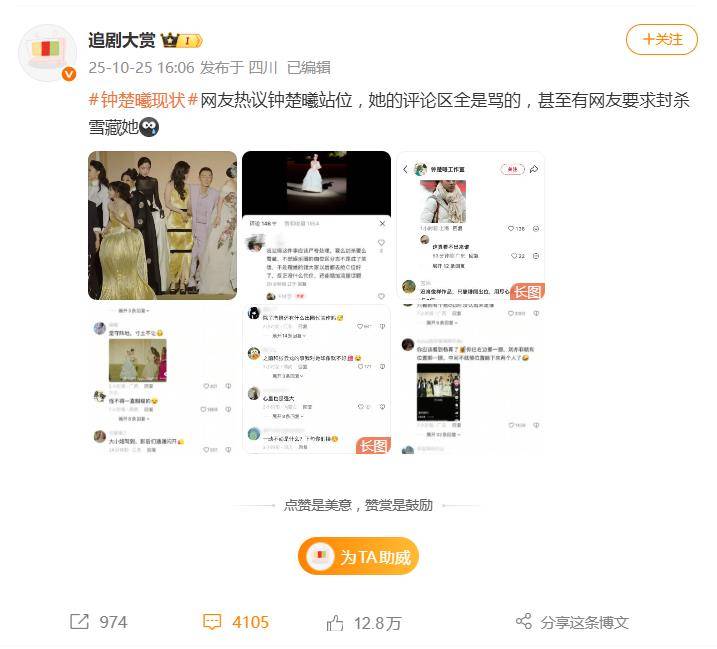Viewport: 717px width, 649px height.
Task: View the bottom-middle long comment image
Action: click(x=316, y=379)
